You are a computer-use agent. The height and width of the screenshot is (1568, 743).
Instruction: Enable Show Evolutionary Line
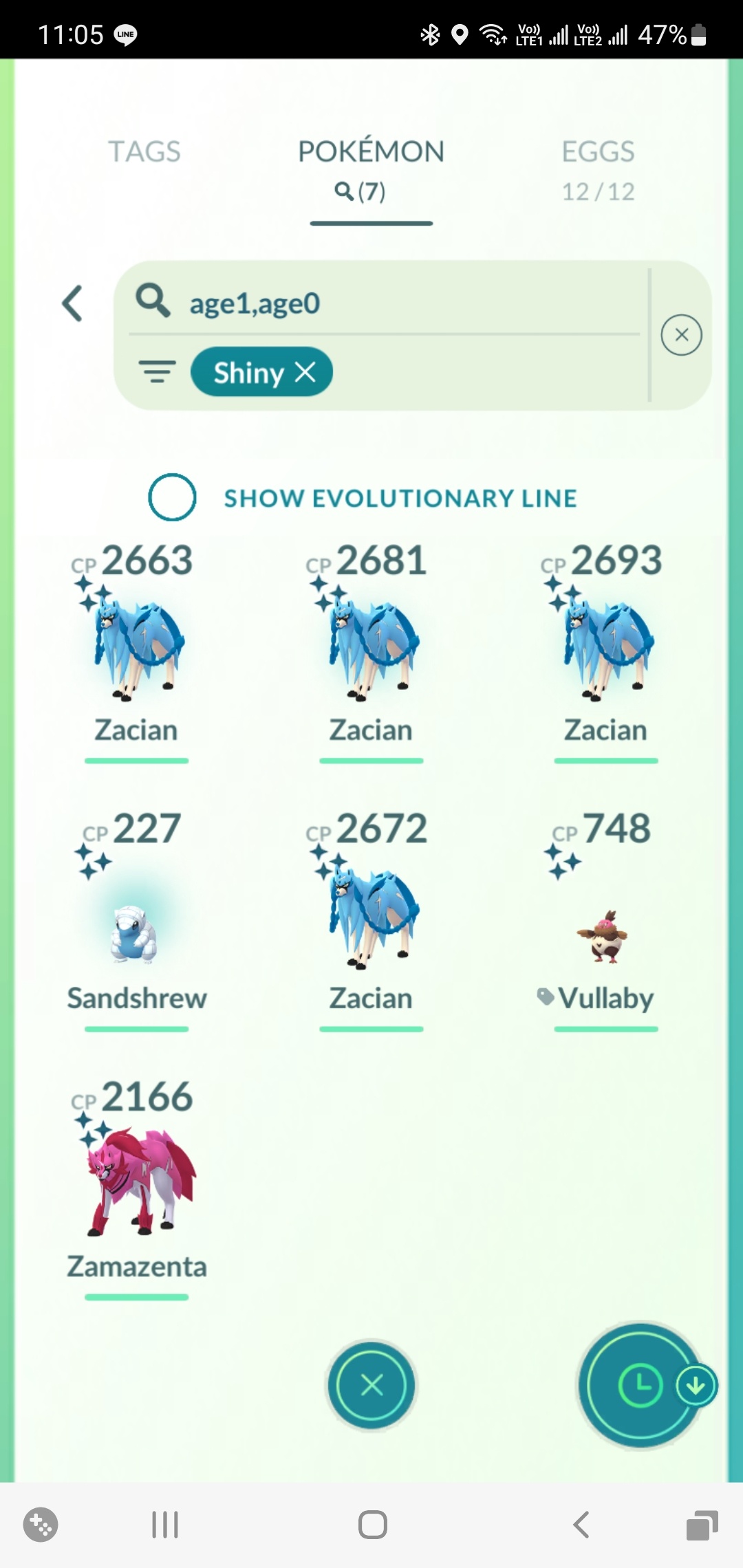tap(172, 497)
